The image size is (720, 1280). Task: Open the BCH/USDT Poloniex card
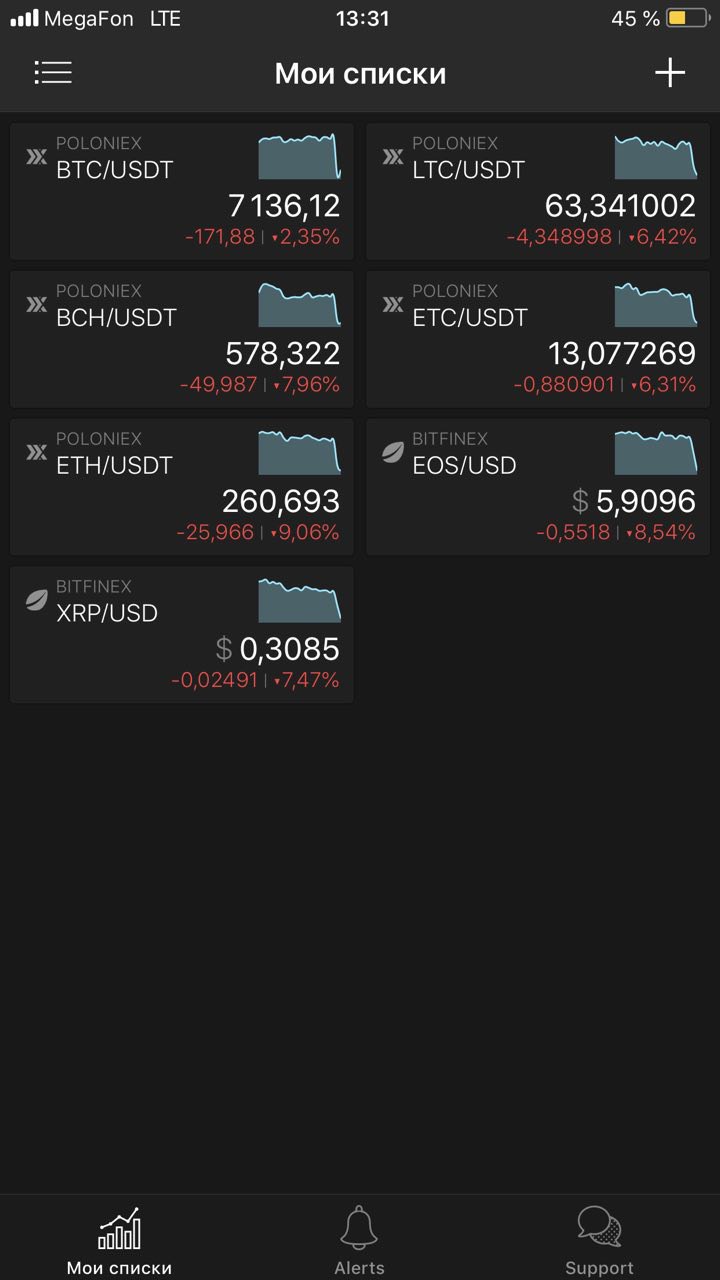point(182,340)
